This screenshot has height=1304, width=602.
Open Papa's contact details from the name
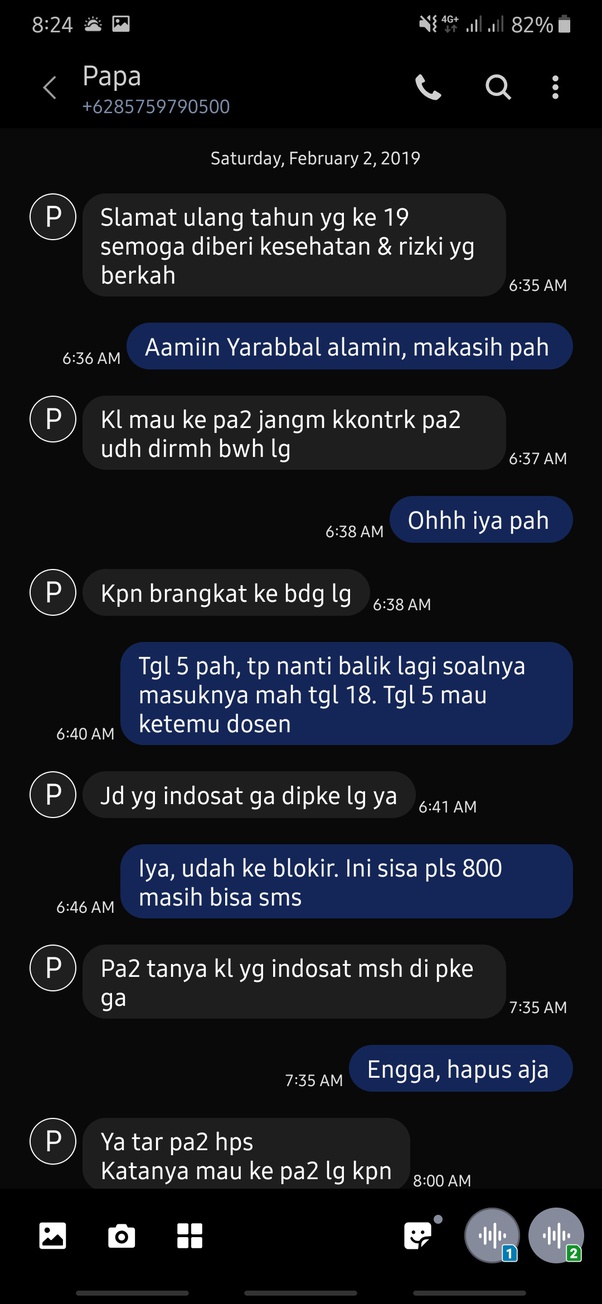[112, 77]
